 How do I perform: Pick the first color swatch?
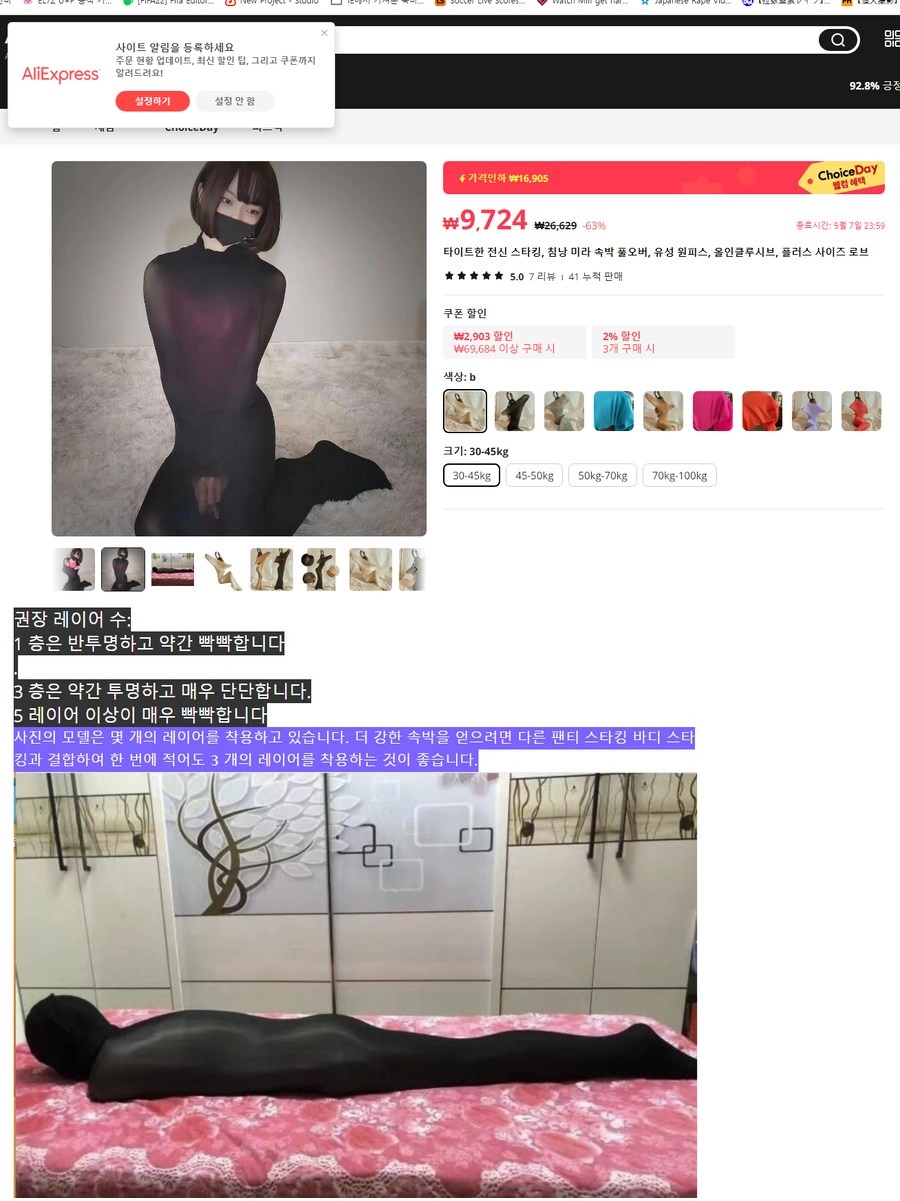[x=465, y=411]
